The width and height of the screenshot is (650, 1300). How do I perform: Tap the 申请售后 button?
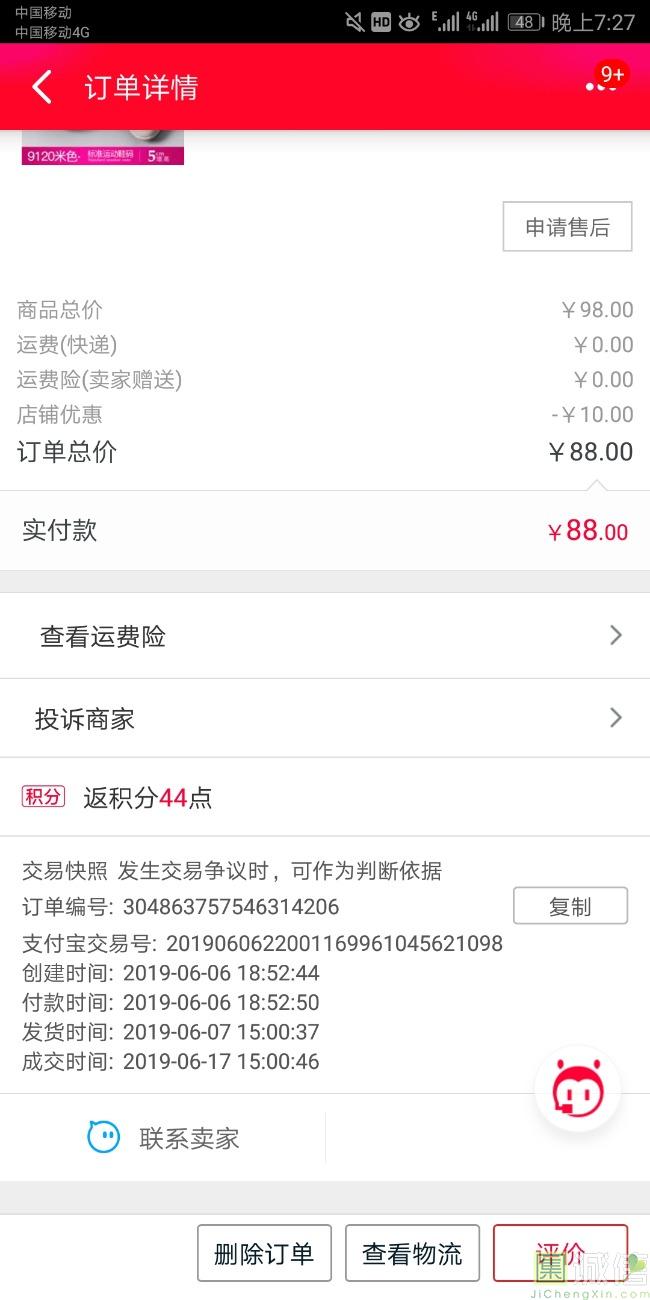pos(567,227)
